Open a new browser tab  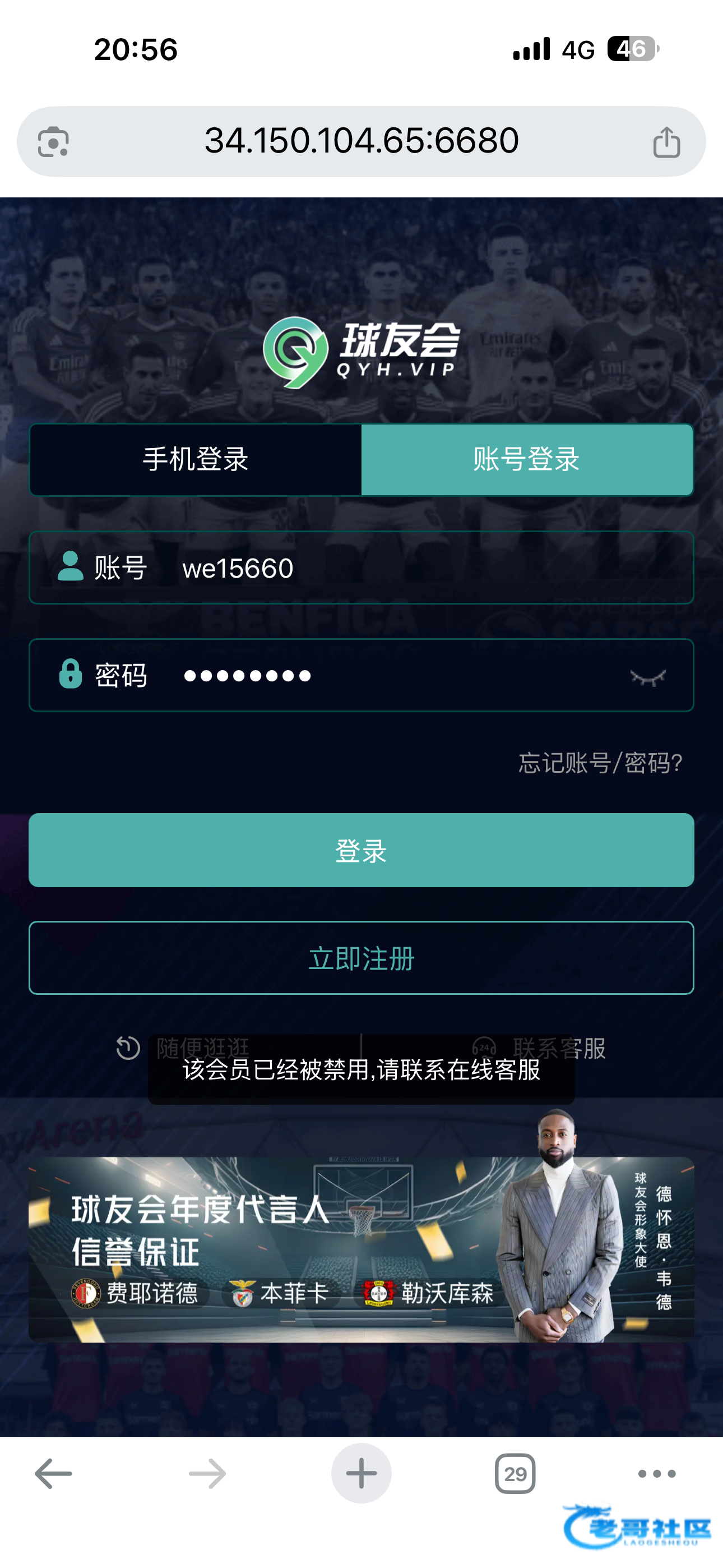click(361, 1474)
